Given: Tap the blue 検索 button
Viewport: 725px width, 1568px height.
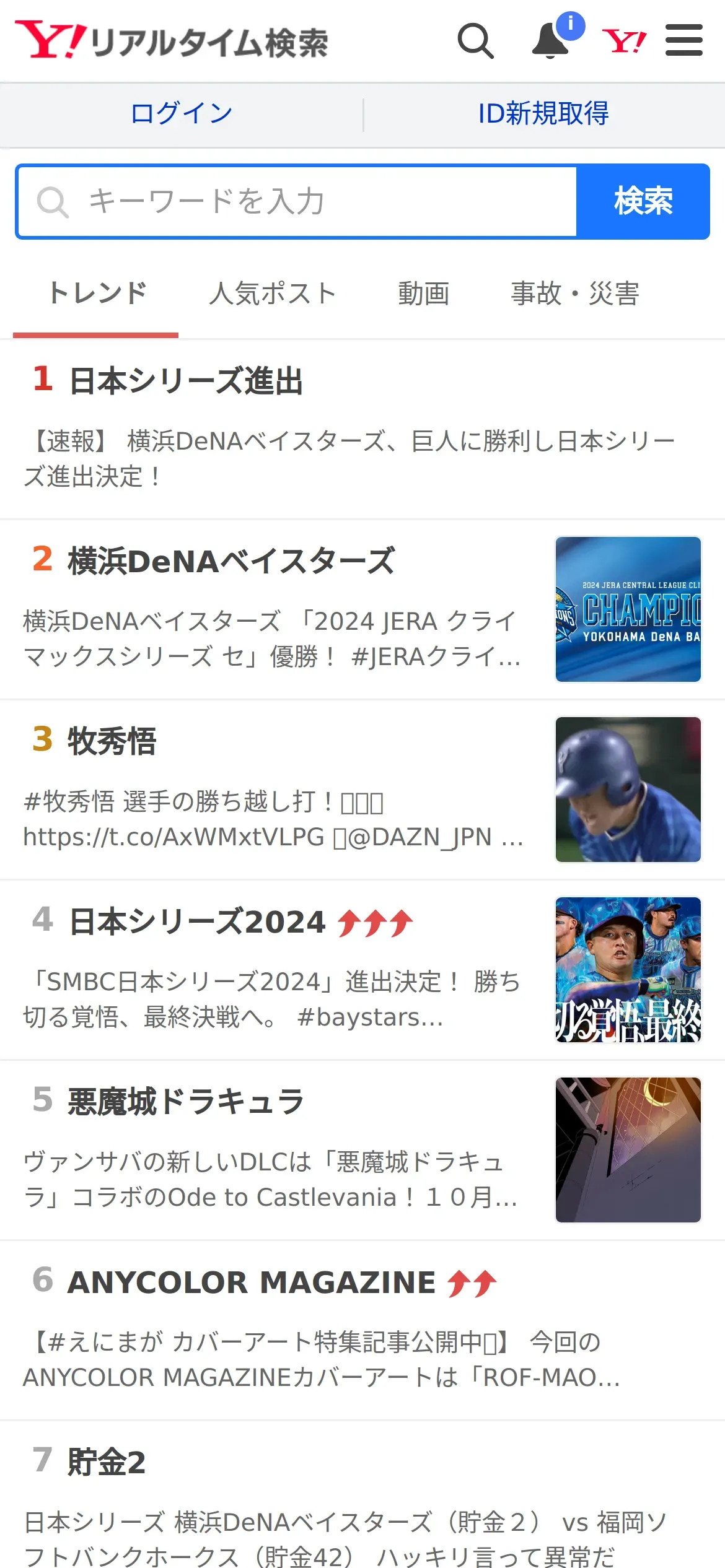Looking at the screenshot, I should (643, 201).
